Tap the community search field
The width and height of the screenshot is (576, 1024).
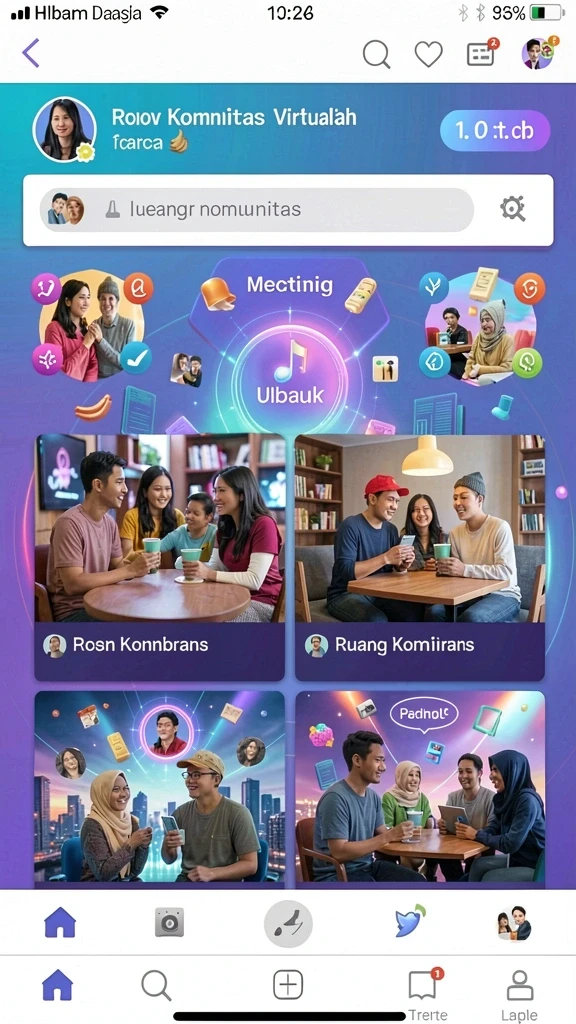click(257, 210)
